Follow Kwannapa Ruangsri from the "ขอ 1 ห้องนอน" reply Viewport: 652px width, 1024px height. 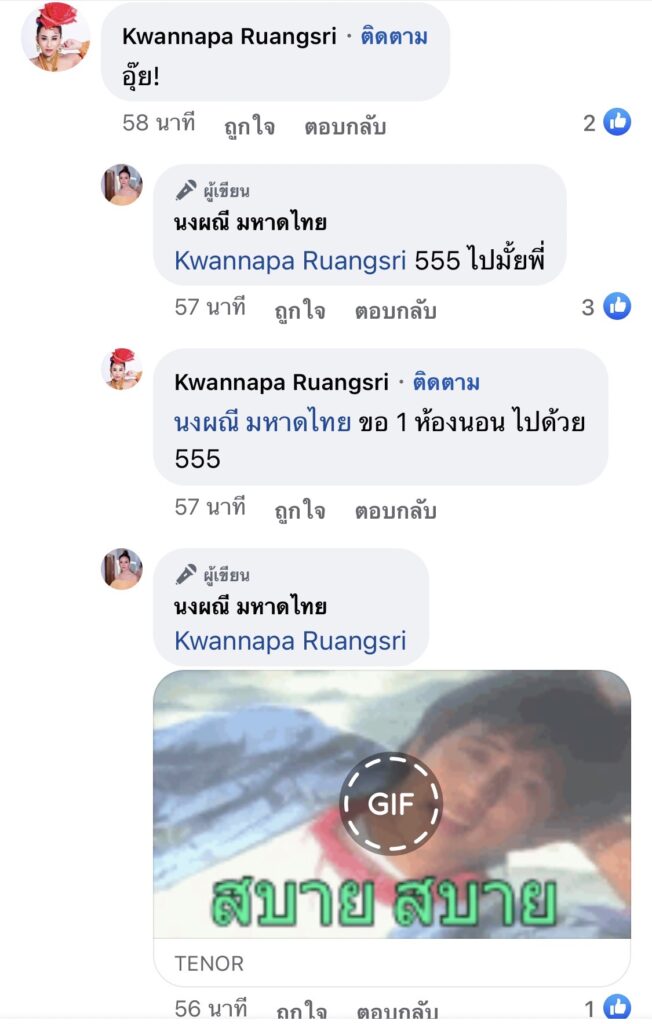446,382
